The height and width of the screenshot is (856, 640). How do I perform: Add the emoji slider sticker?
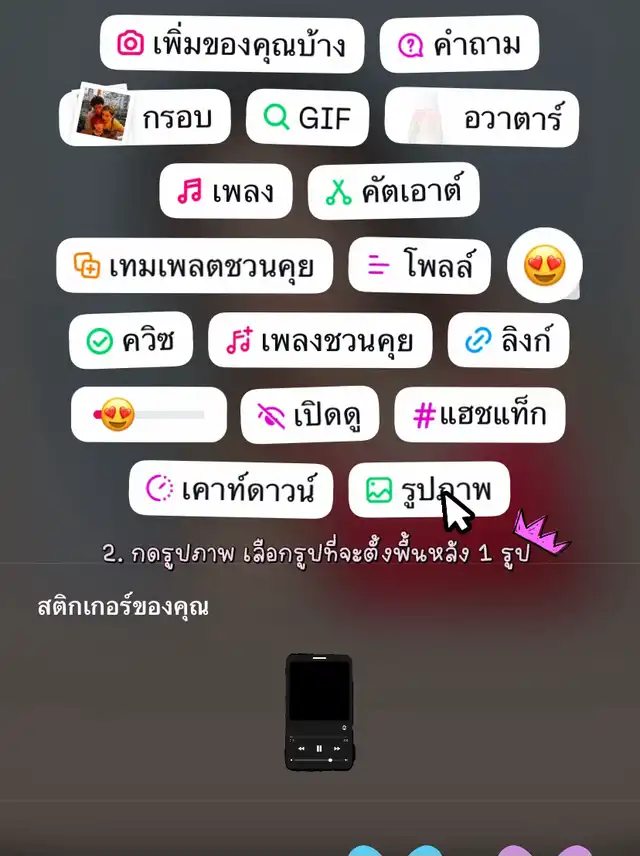[149, 414]
